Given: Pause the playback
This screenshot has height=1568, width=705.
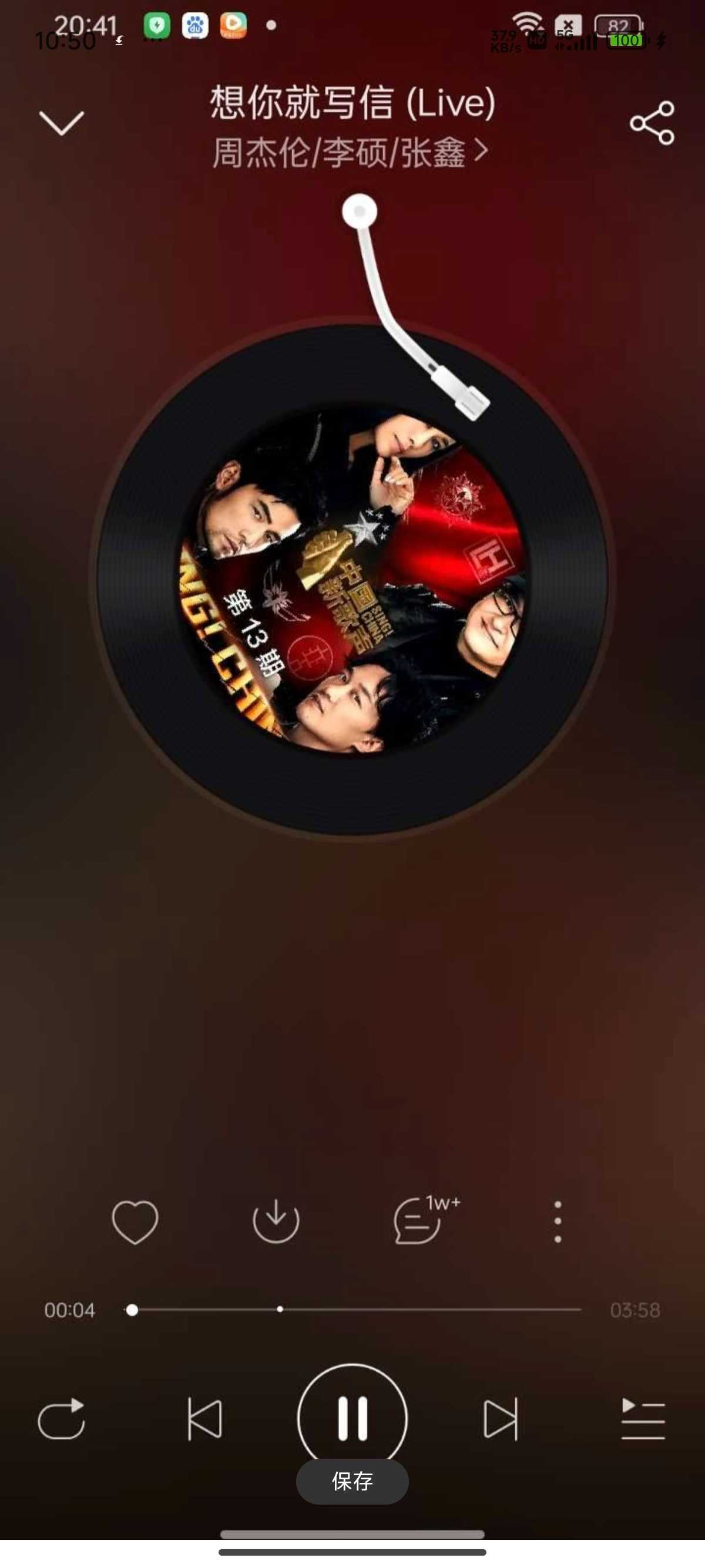Looking at the screenshot, I should (x=352, y=1418).
